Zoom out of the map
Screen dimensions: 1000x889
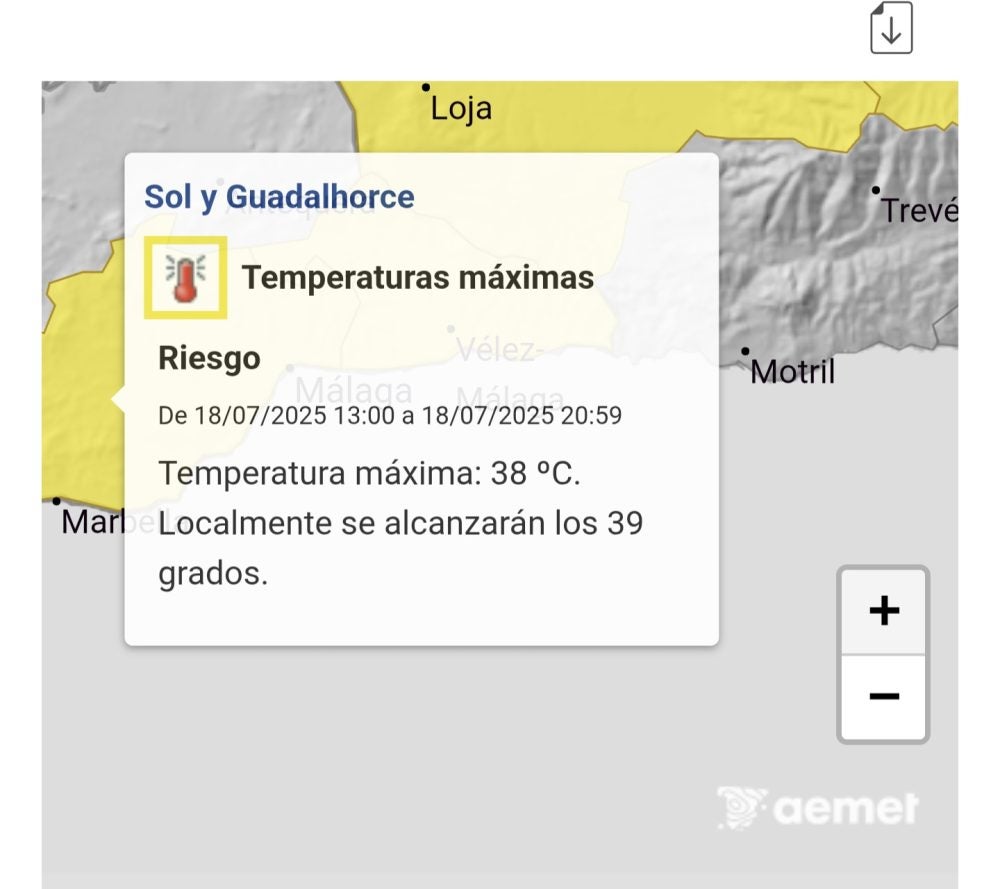(x=883, y=696)
